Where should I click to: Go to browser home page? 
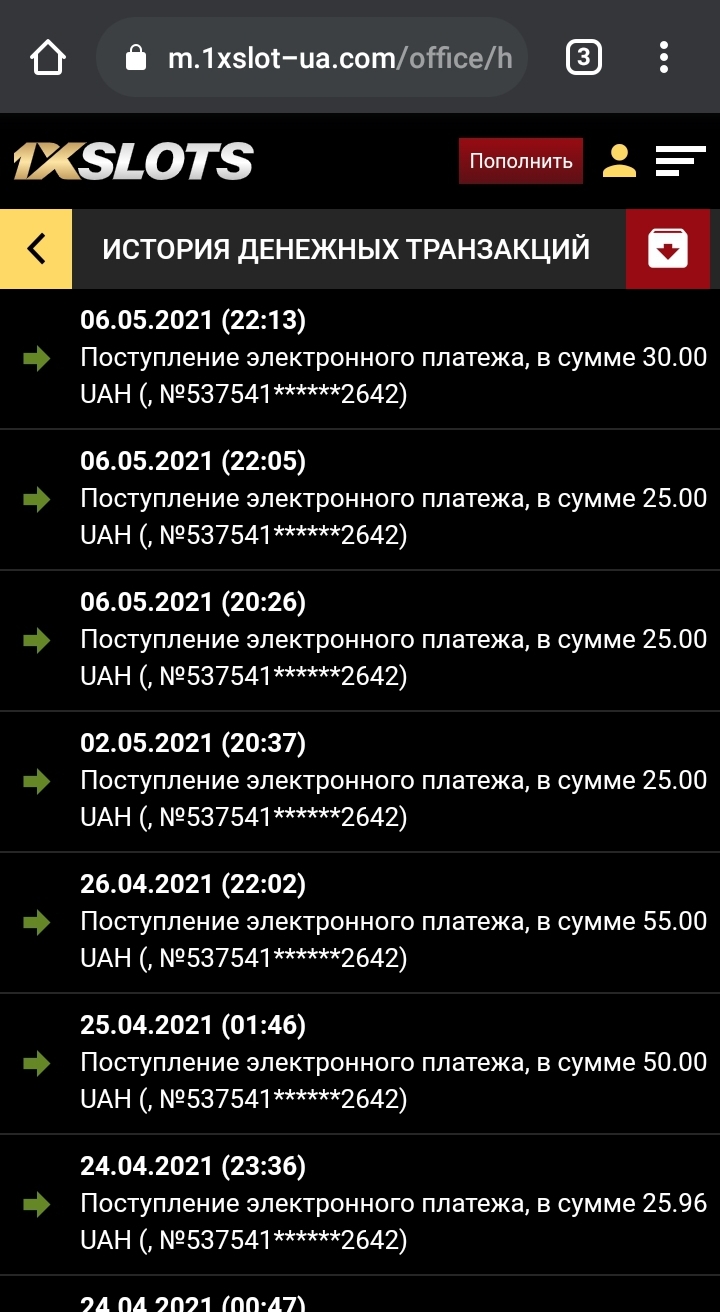pyautogui.click(x=48, y=58)
